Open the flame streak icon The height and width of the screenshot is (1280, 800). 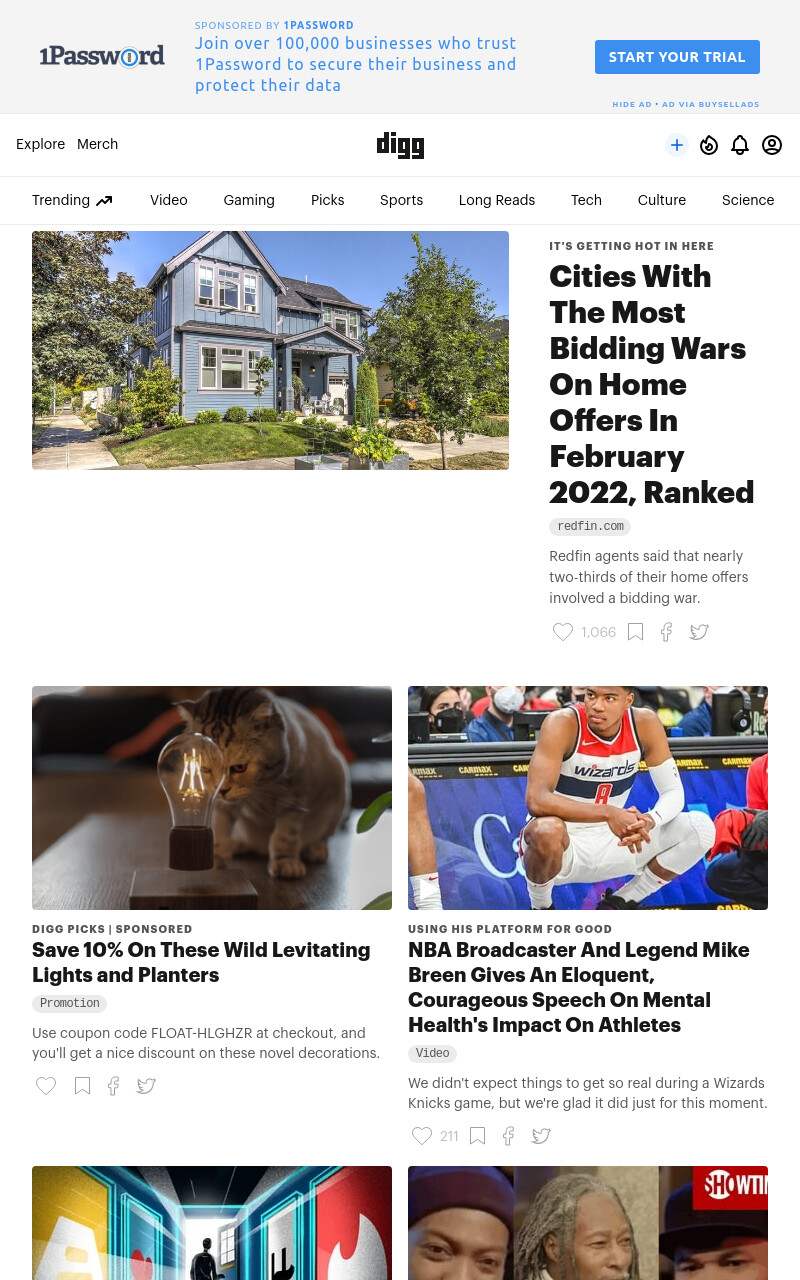tap(709, 145)
